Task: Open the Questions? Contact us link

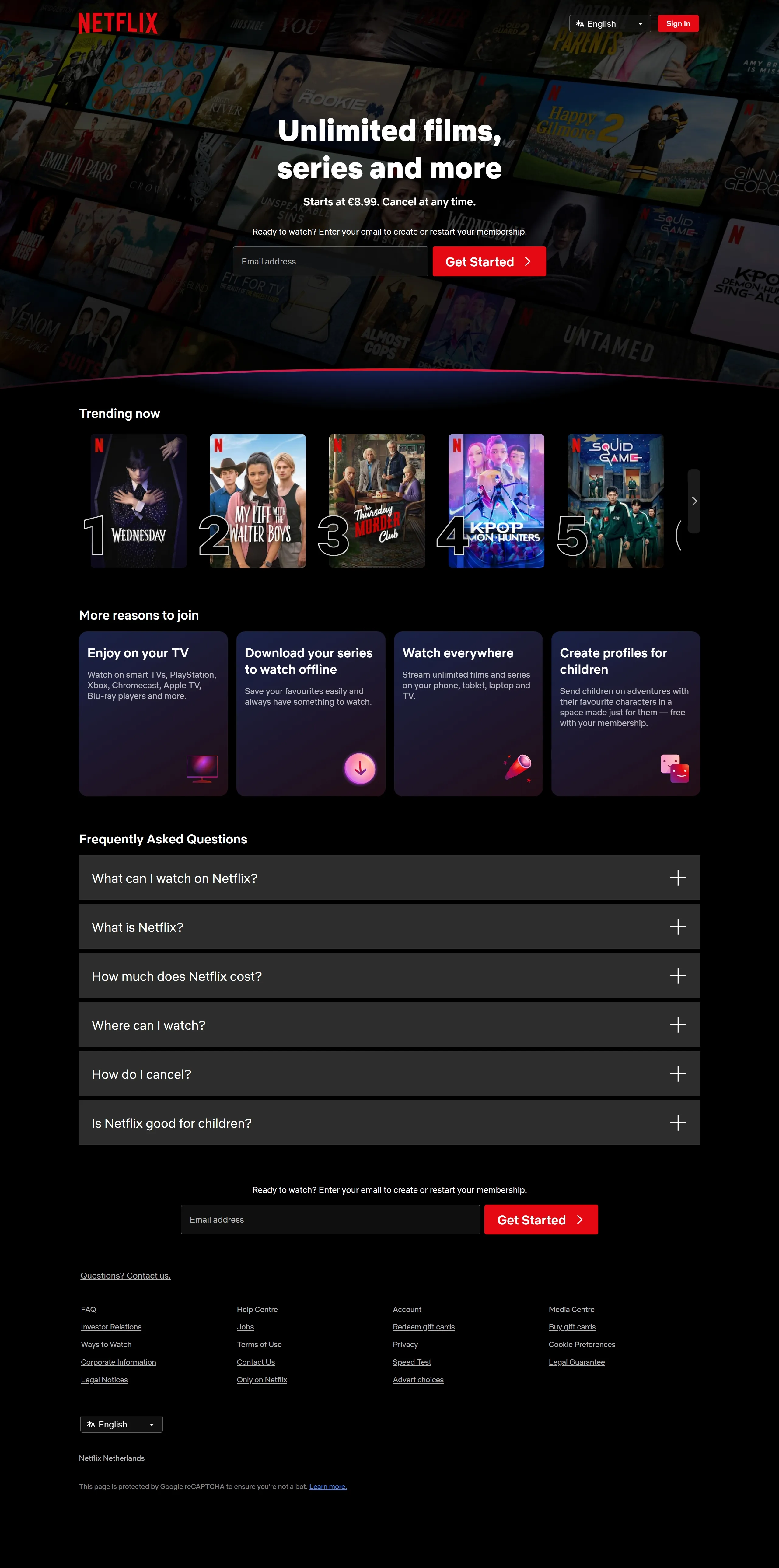Action: (125, 1275)
